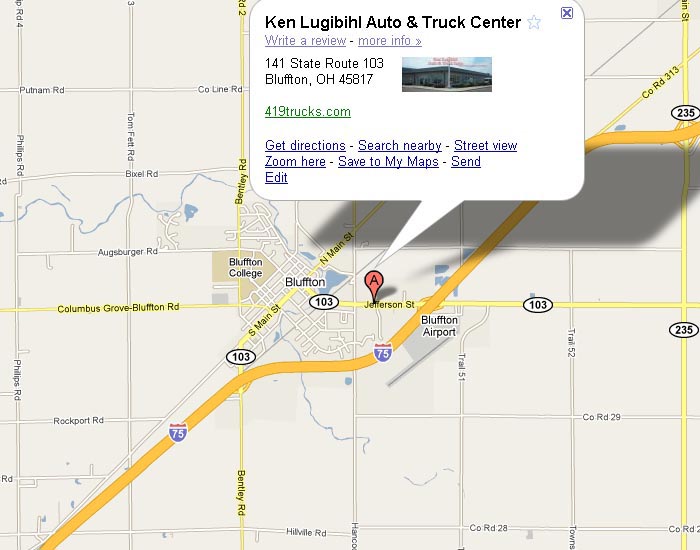
Task: Tap the Get directions link
Action: point(305,146)
